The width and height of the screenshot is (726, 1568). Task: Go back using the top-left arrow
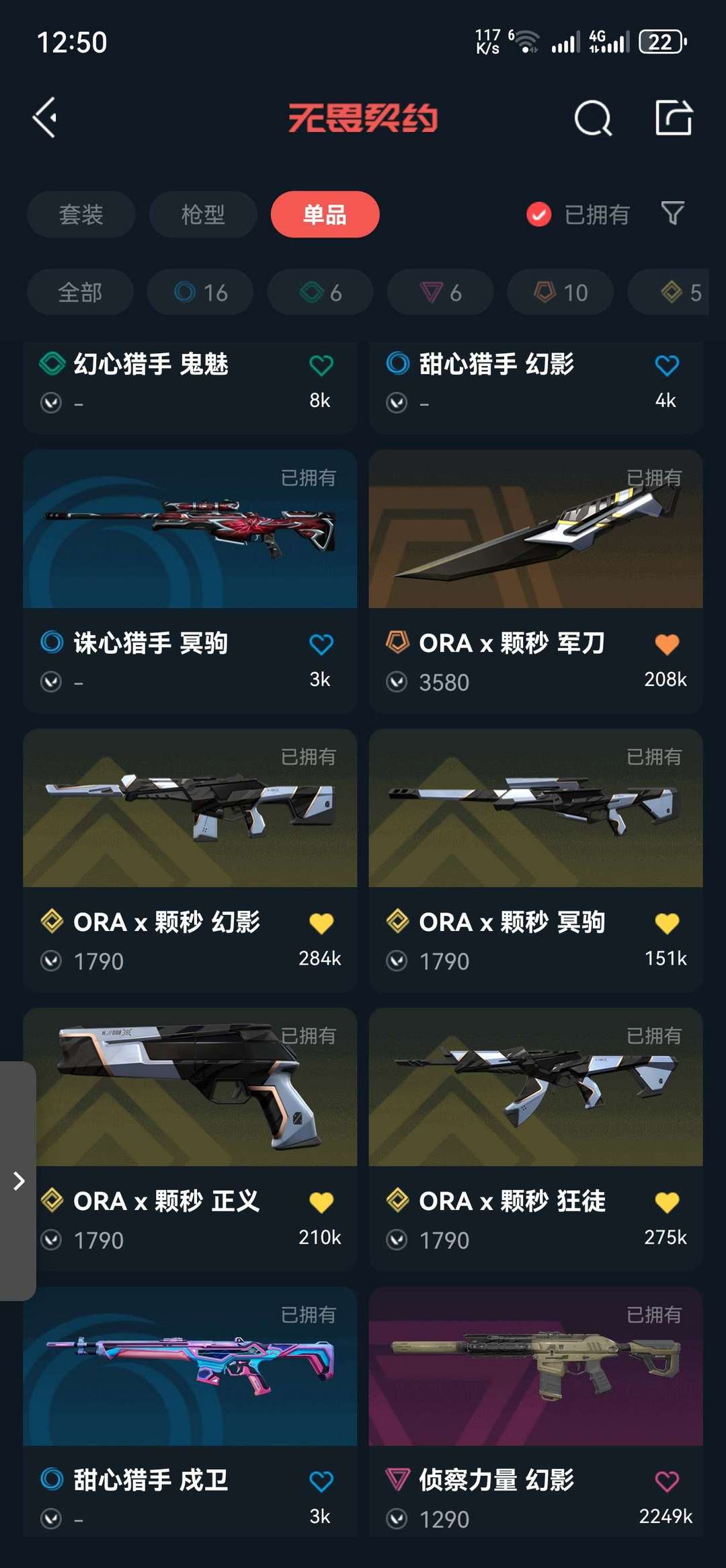click(45, 118)
